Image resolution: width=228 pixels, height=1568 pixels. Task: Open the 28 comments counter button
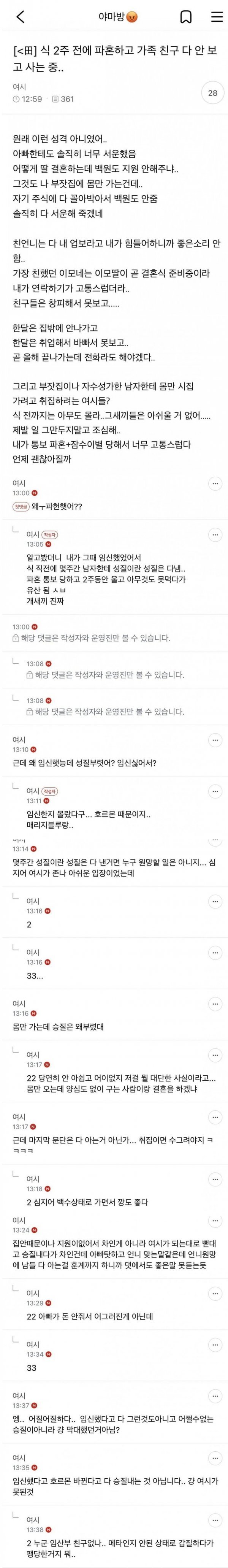pos(212,93)
